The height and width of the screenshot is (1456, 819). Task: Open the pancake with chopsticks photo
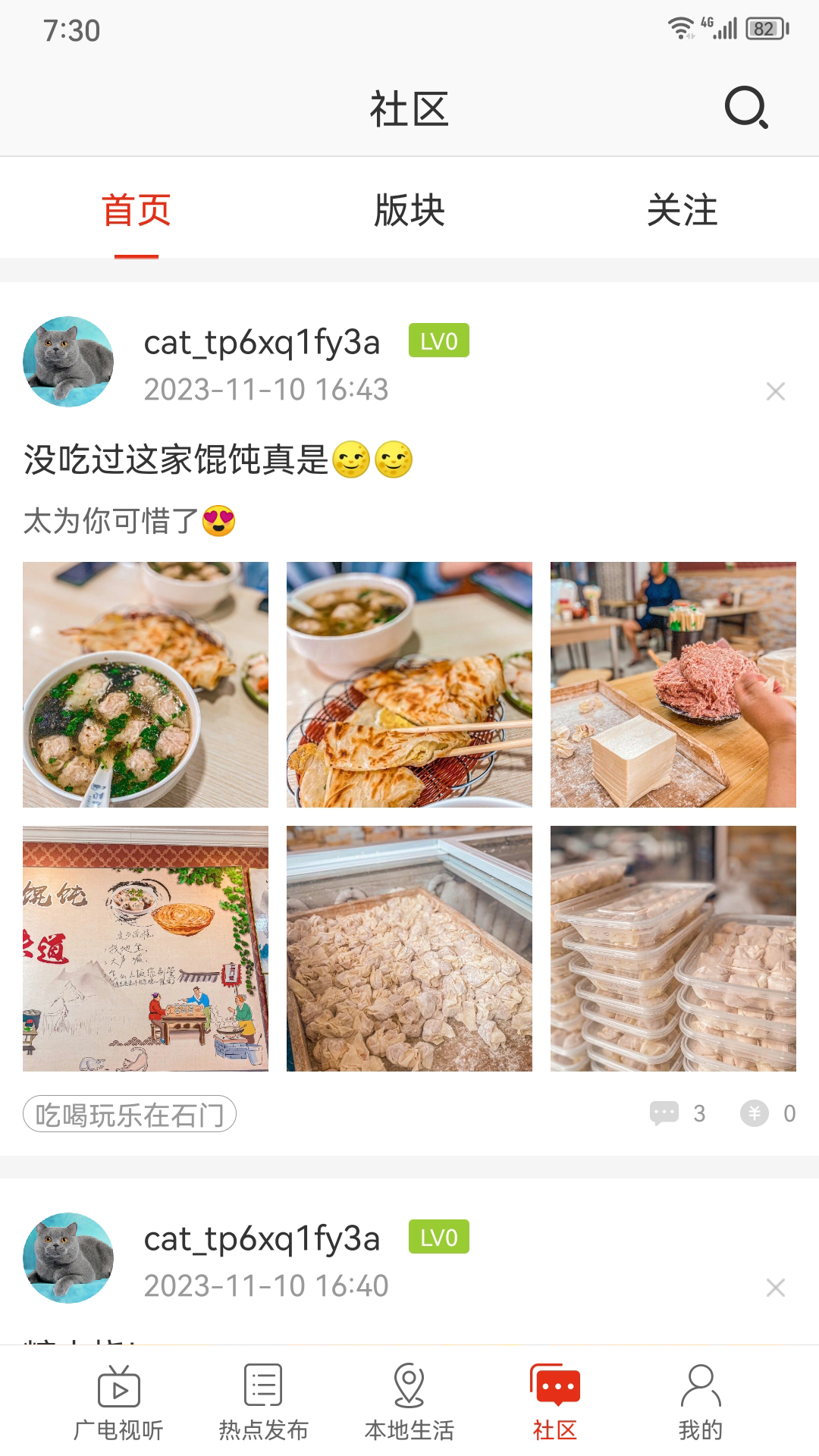click(409, 685)
